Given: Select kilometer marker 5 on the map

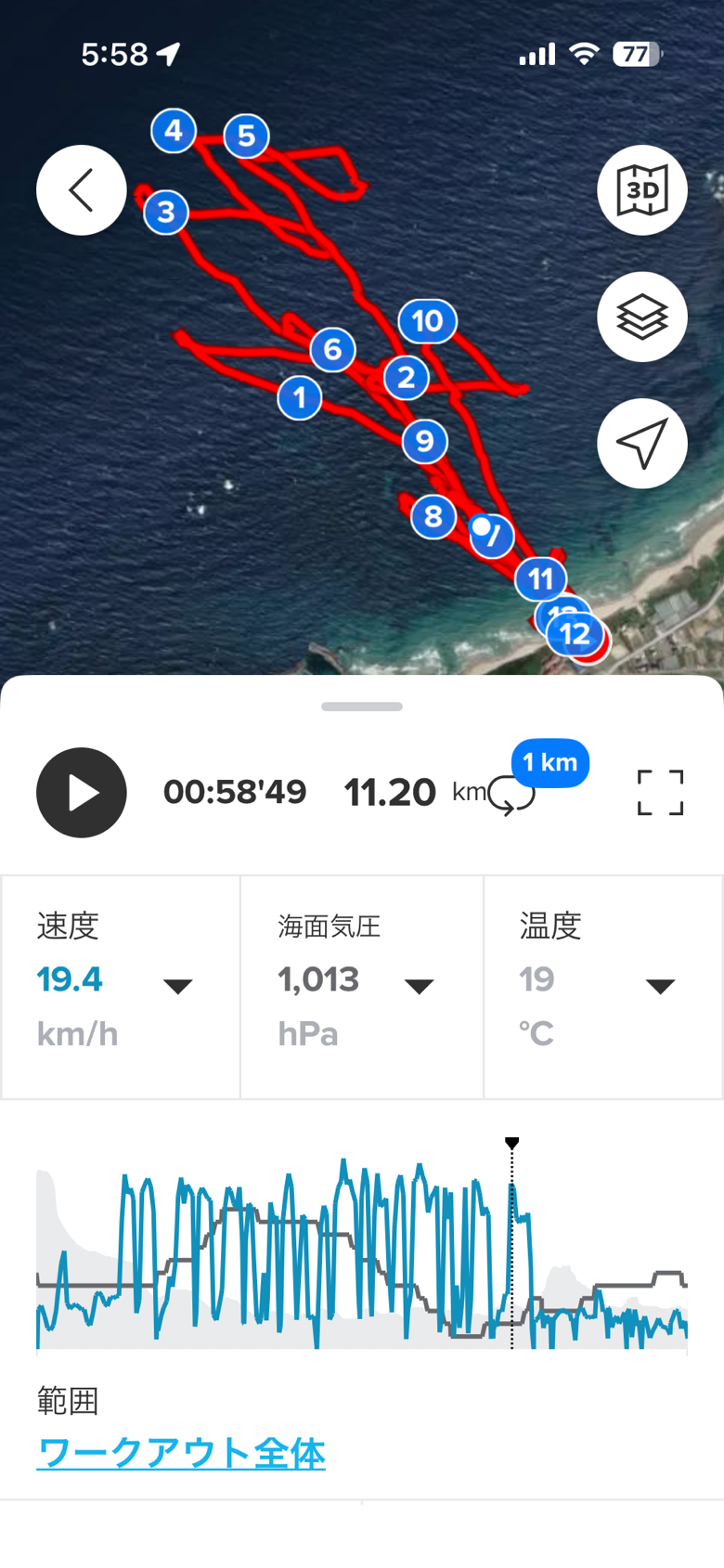Looking at the screenshot, I should click(x=246, y=136).
